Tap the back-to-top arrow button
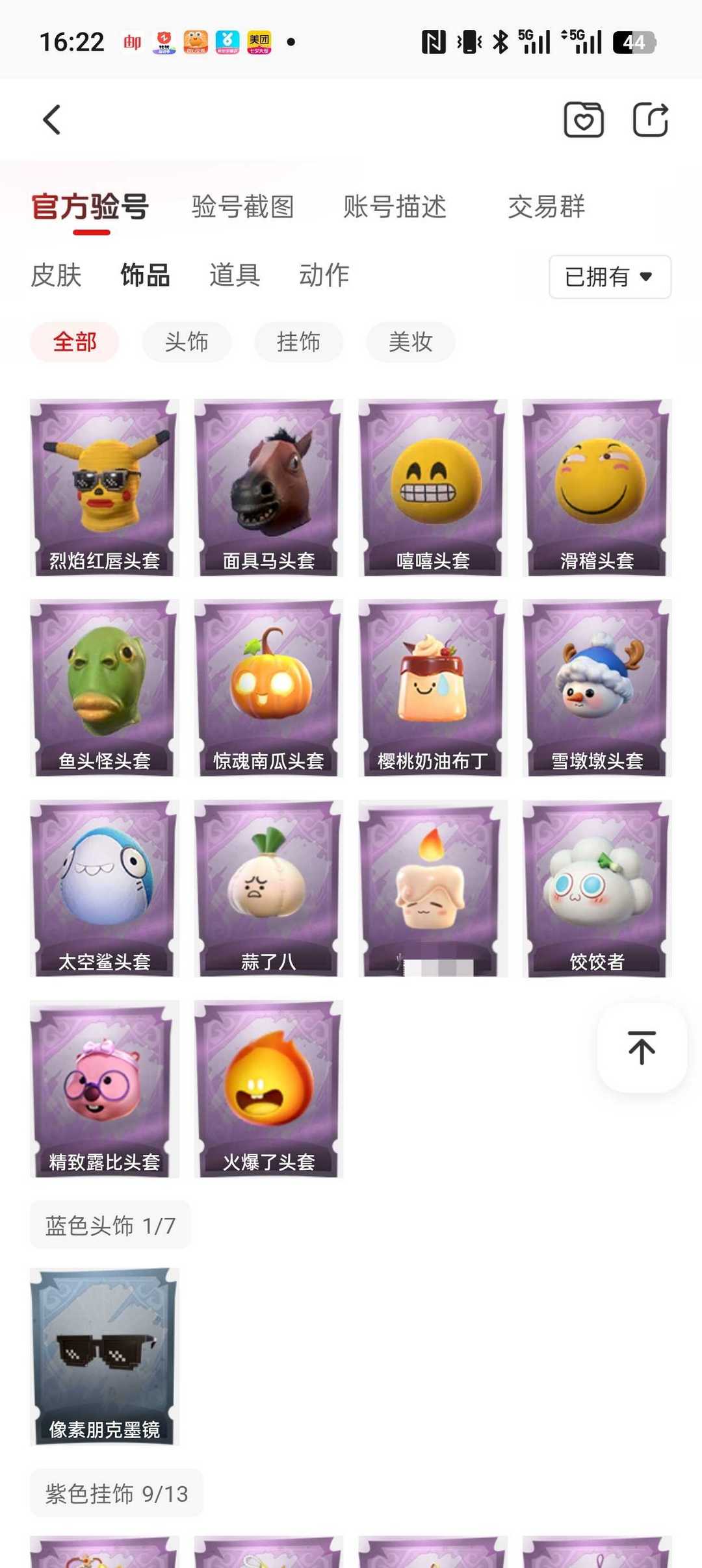Screen dimensions: 702x1568 click(641, 1046)
